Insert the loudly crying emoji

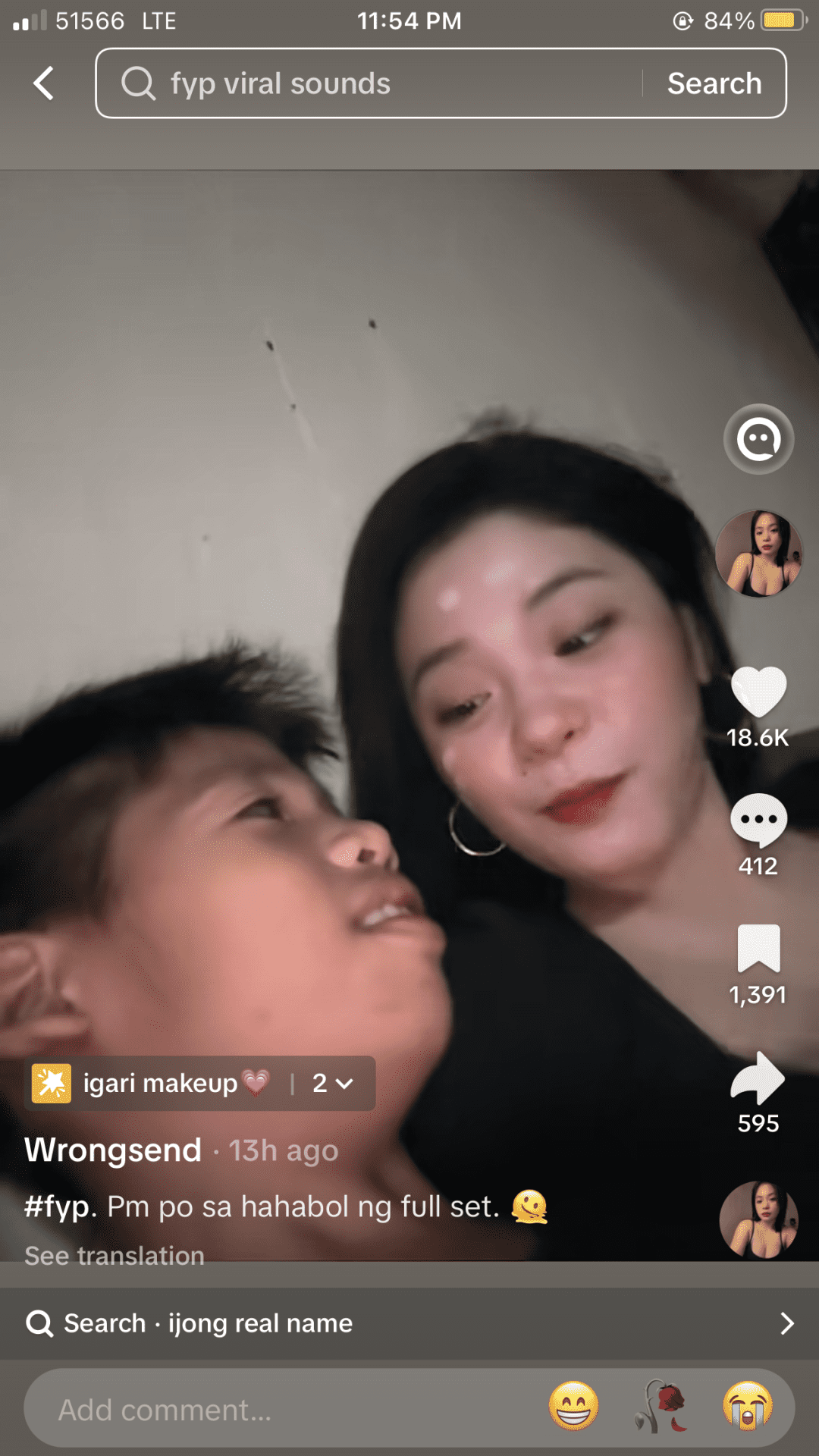point(748,1407)
